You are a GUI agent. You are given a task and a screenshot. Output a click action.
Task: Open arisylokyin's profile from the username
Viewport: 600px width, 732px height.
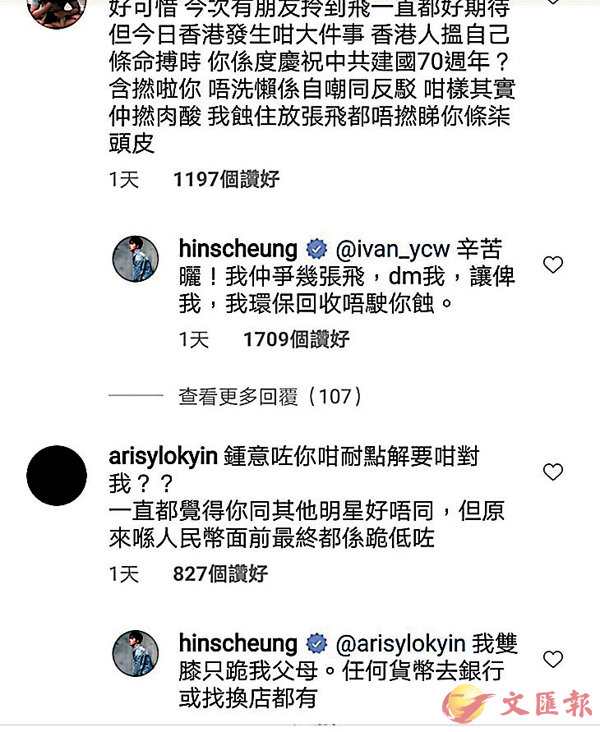(x=161, y=456)
